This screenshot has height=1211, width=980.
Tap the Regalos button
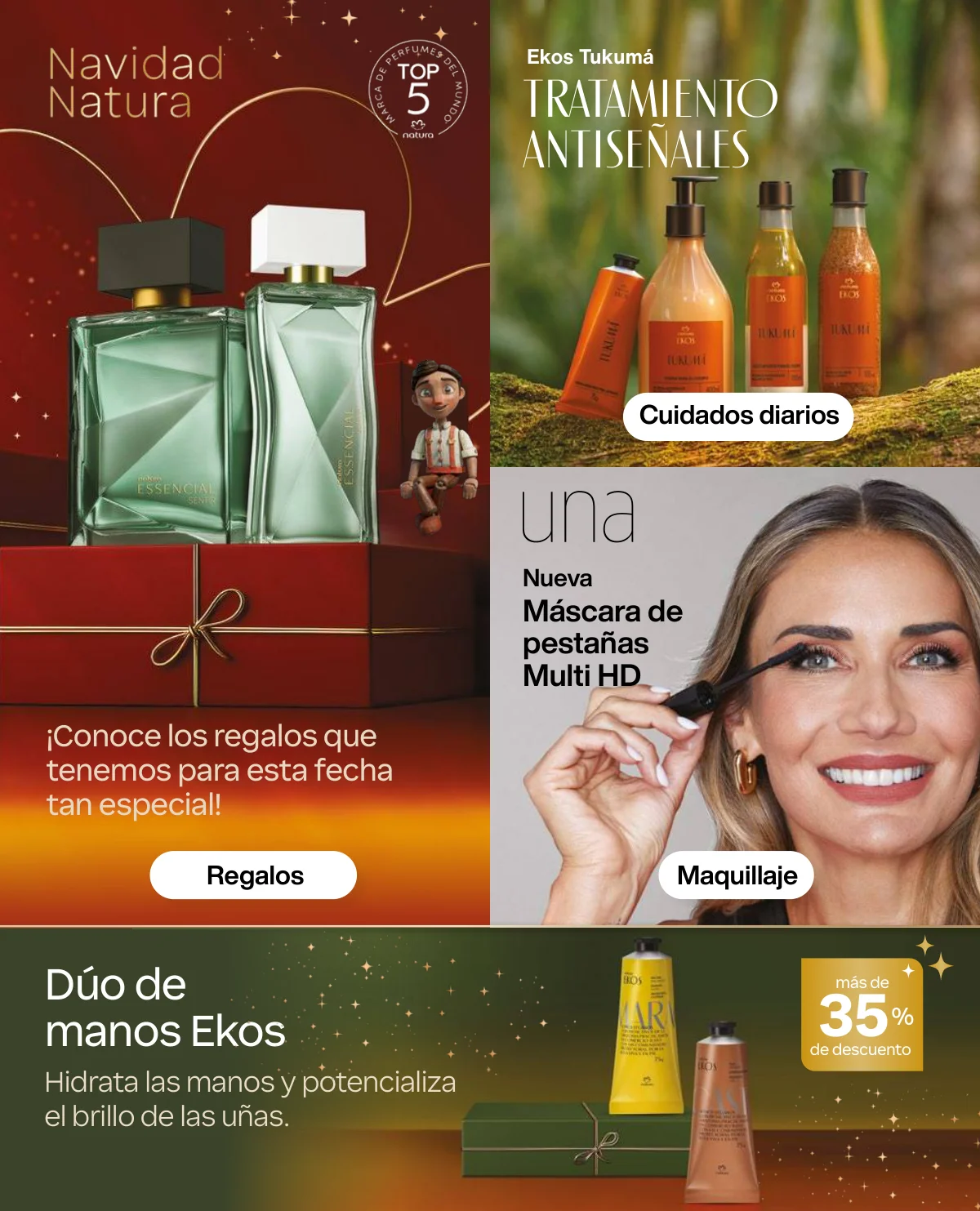pyautogui.click(x=253, y=875)
